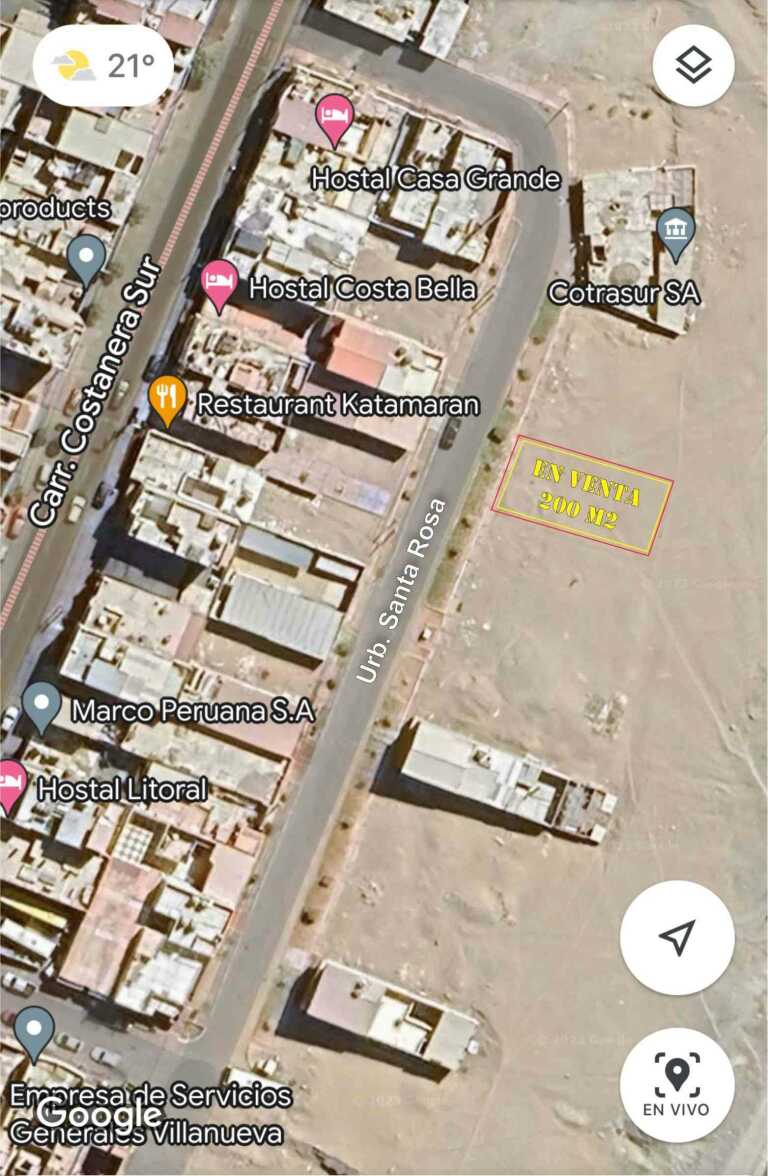
Task: Open Empresa de Servicios Generales Villanueva pin
Action: click(x=35, y=1032)
